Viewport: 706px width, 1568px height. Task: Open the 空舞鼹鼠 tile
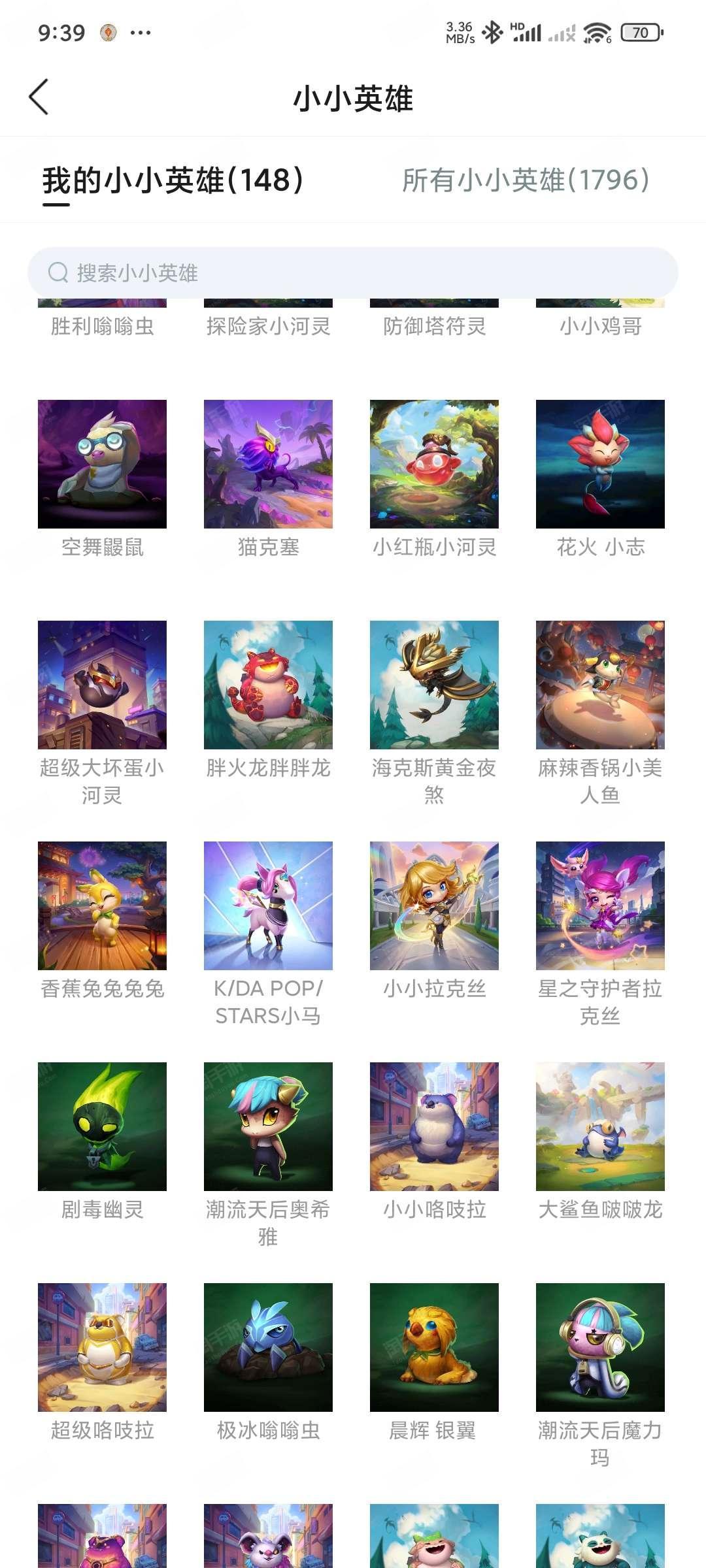[x=102, y=465]
